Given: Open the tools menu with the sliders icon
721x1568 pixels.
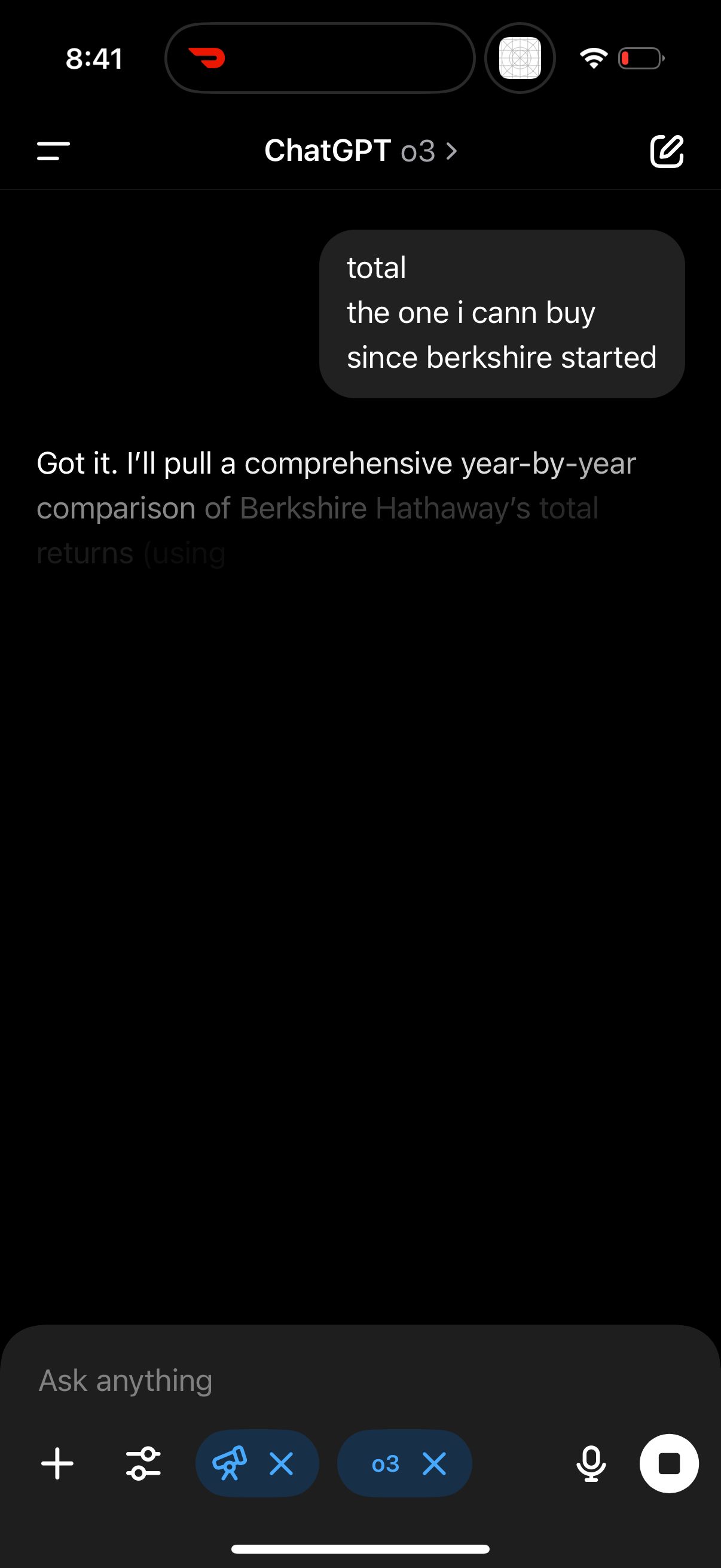Looking at the screenshot, I should 144,1463.
